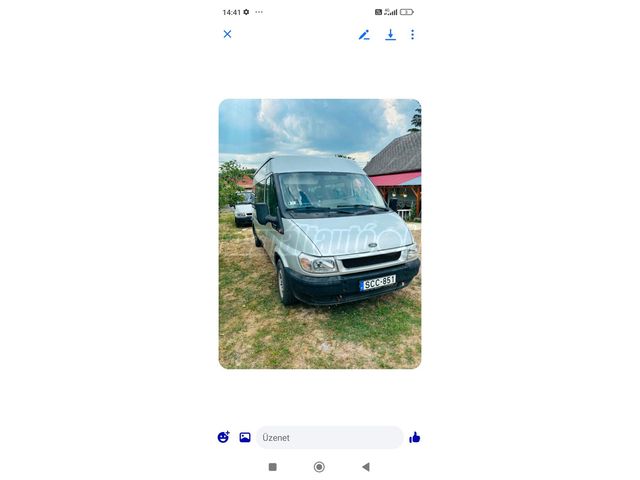Screen dimensions: 640x480
Task: Send a thumbs-up like
Action: point(415,438)
